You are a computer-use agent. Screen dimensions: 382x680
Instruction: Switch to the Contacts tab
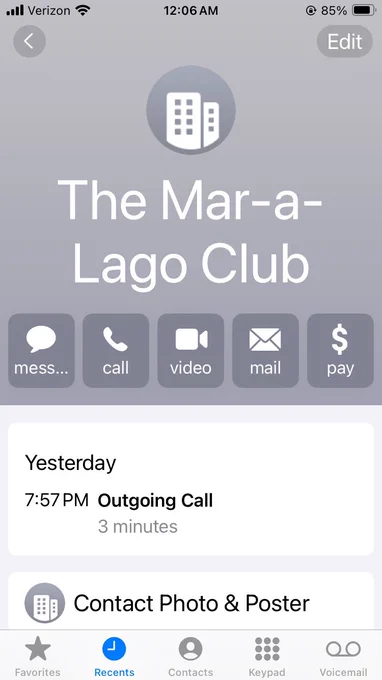[190, 656]
